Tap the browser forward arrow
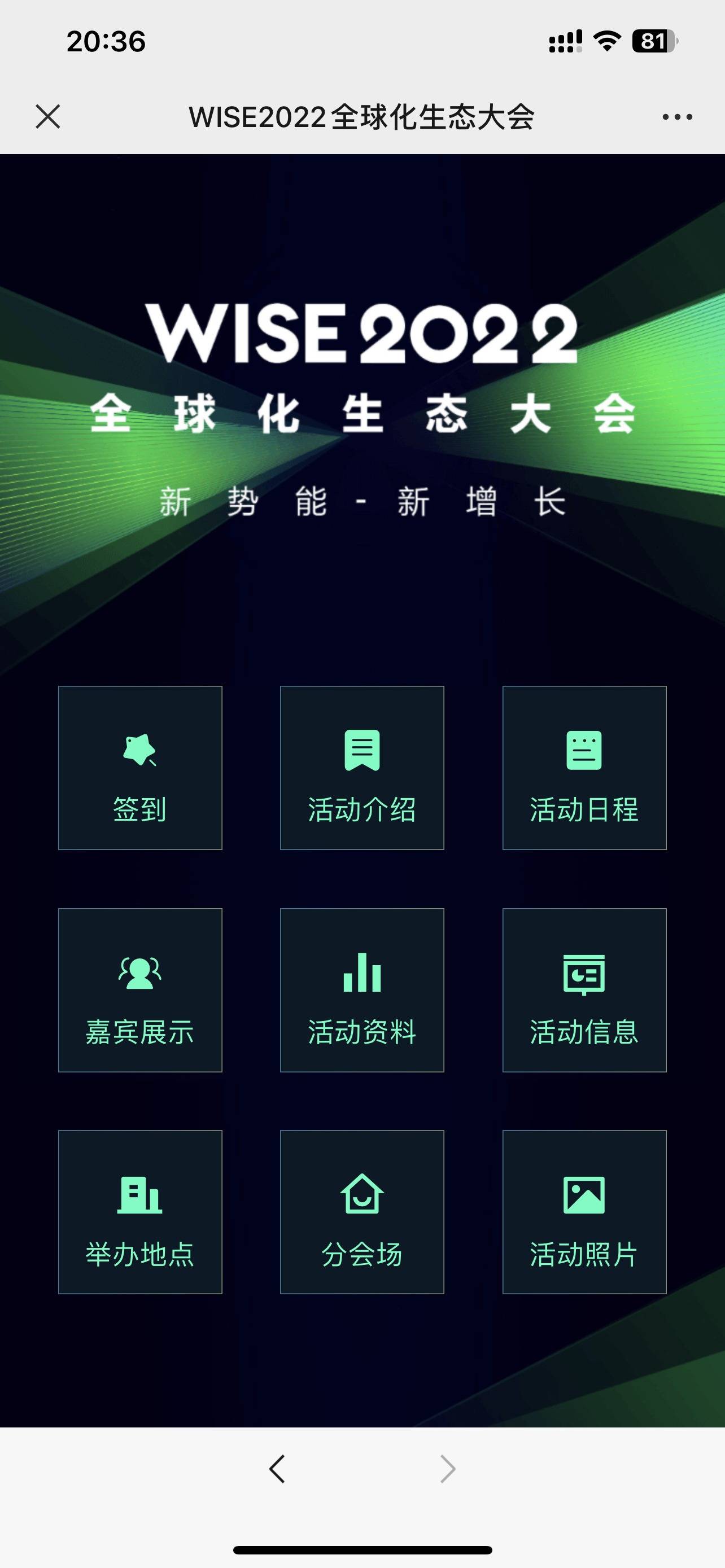 point(448,1469)
